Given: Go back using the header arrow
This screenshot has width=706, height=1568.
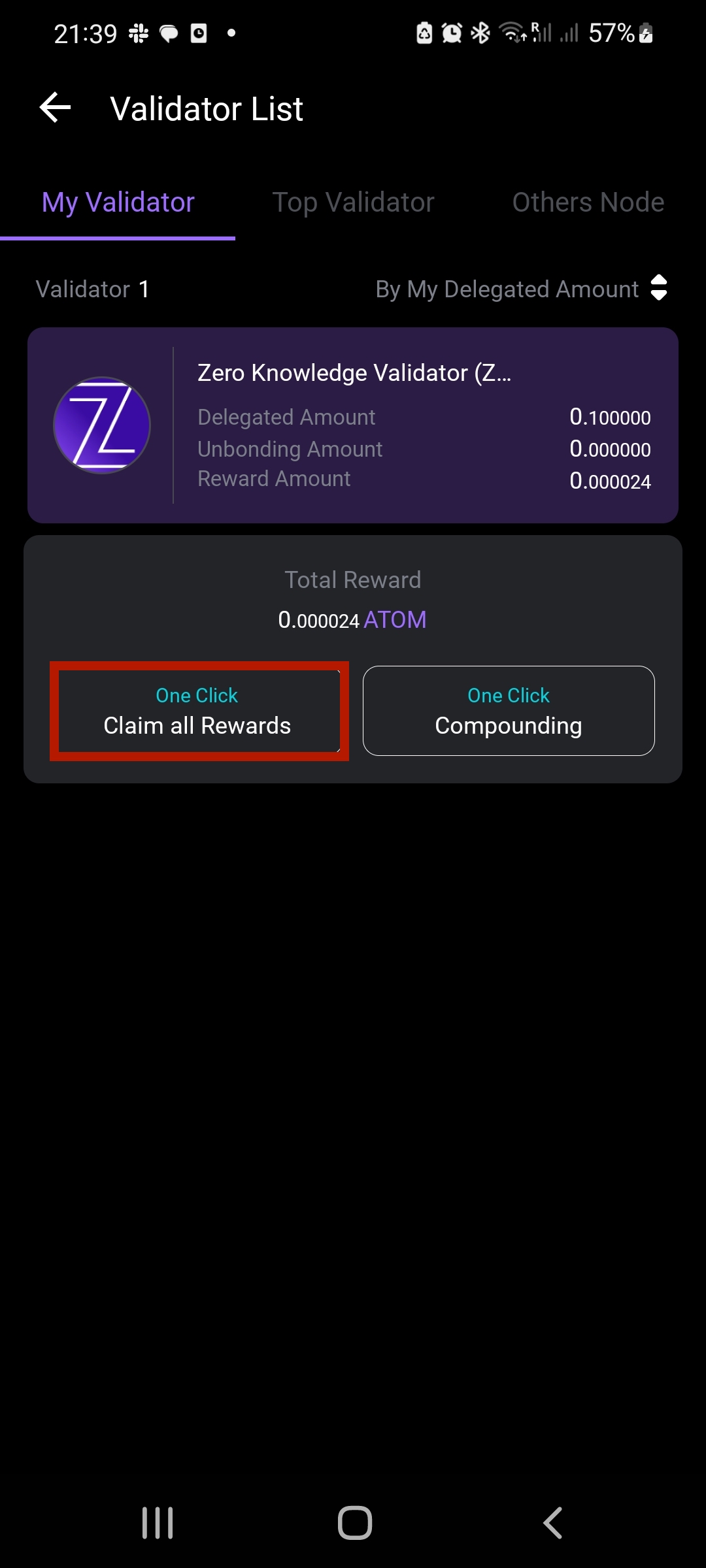Looking at the screenshot, I should (x=56, y=108).
